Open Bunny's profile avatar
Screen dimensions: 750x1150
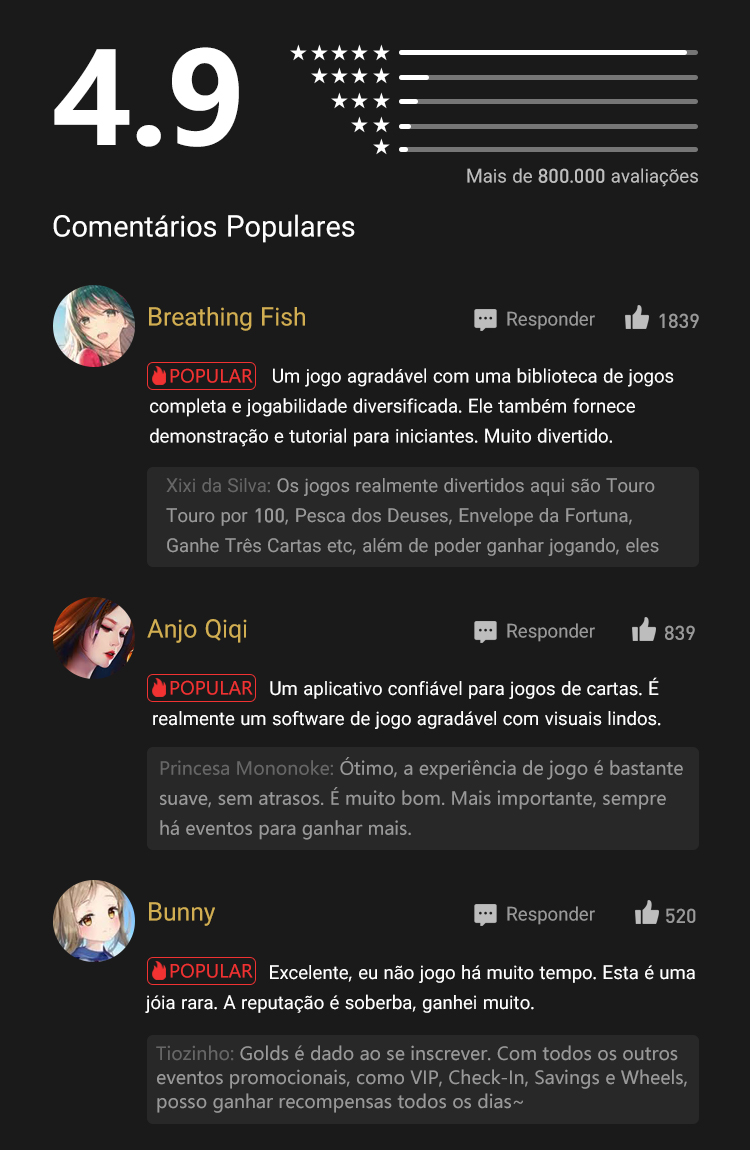(x=94, y=921)
